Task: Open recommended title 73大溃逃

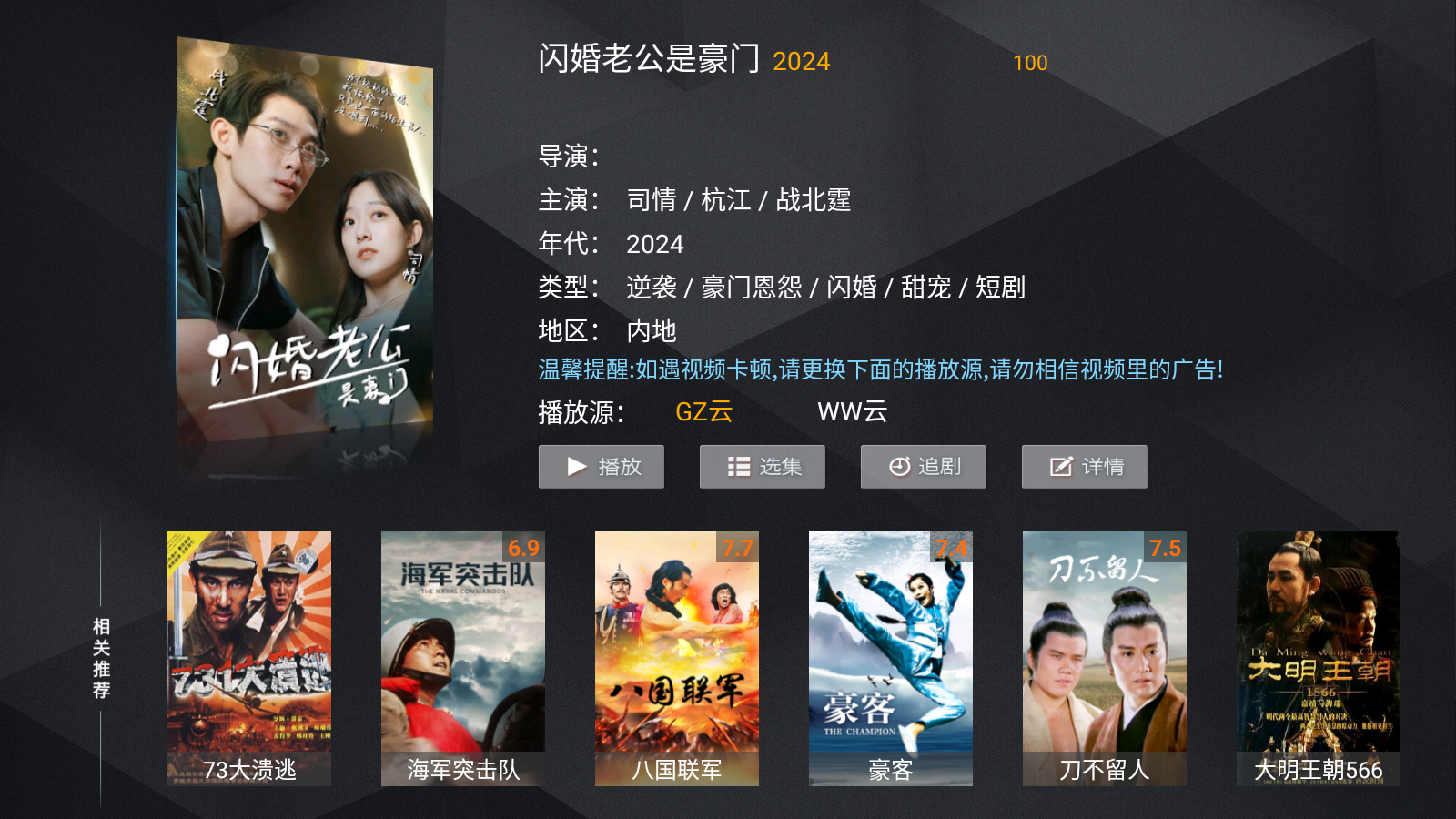Action: pos(249,658)
